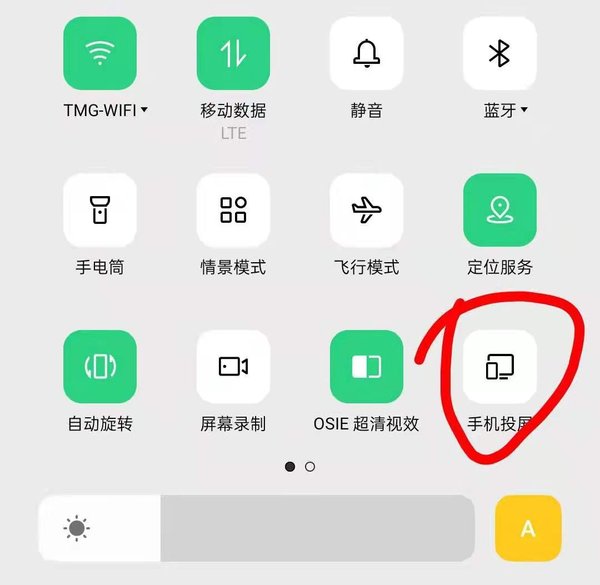Screen dimensions: 600x585
Task: Enable 飞行模式 airplane mode
Action: tap(366, 210)
